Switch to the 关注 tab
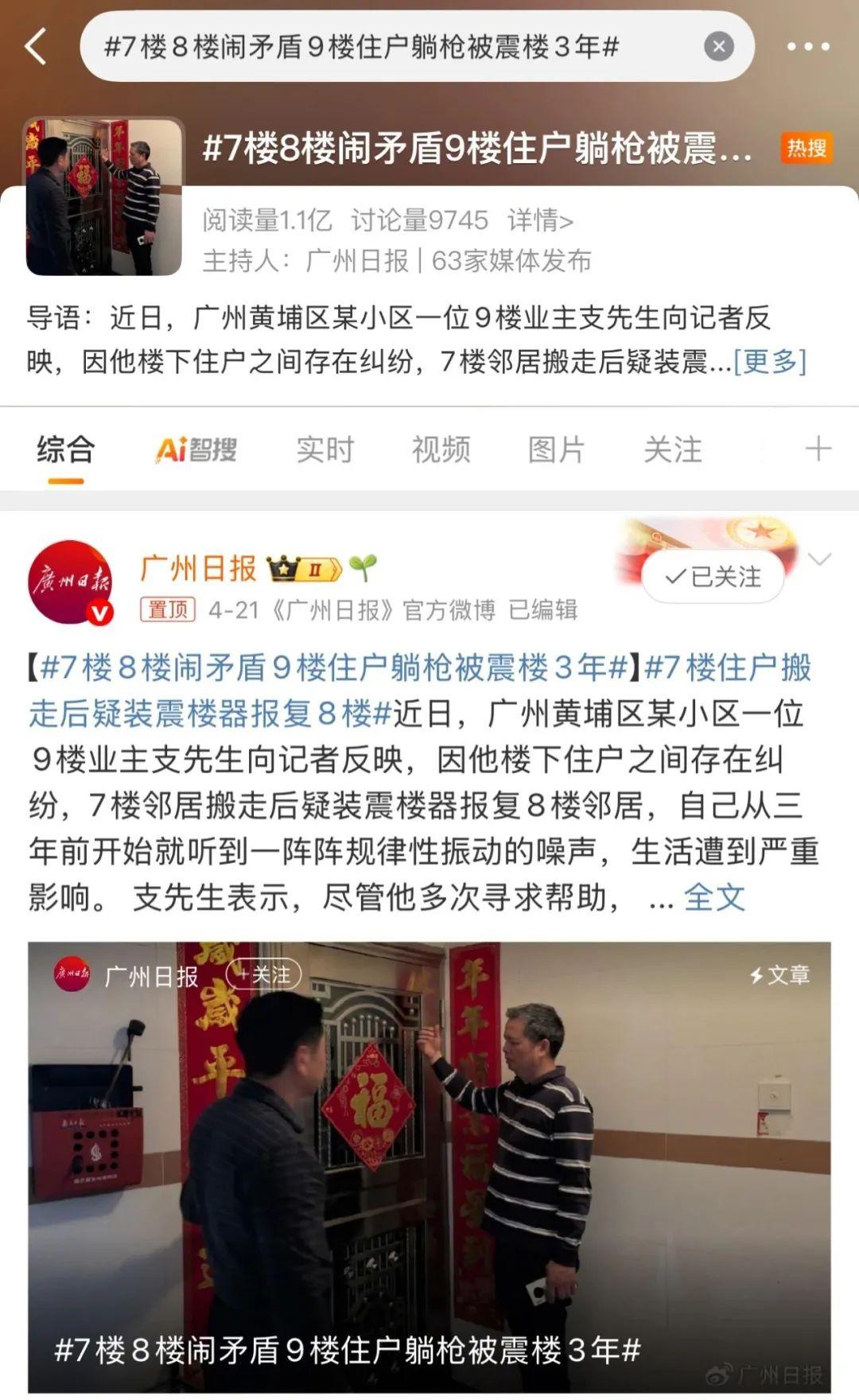 [x=673, y=450]
